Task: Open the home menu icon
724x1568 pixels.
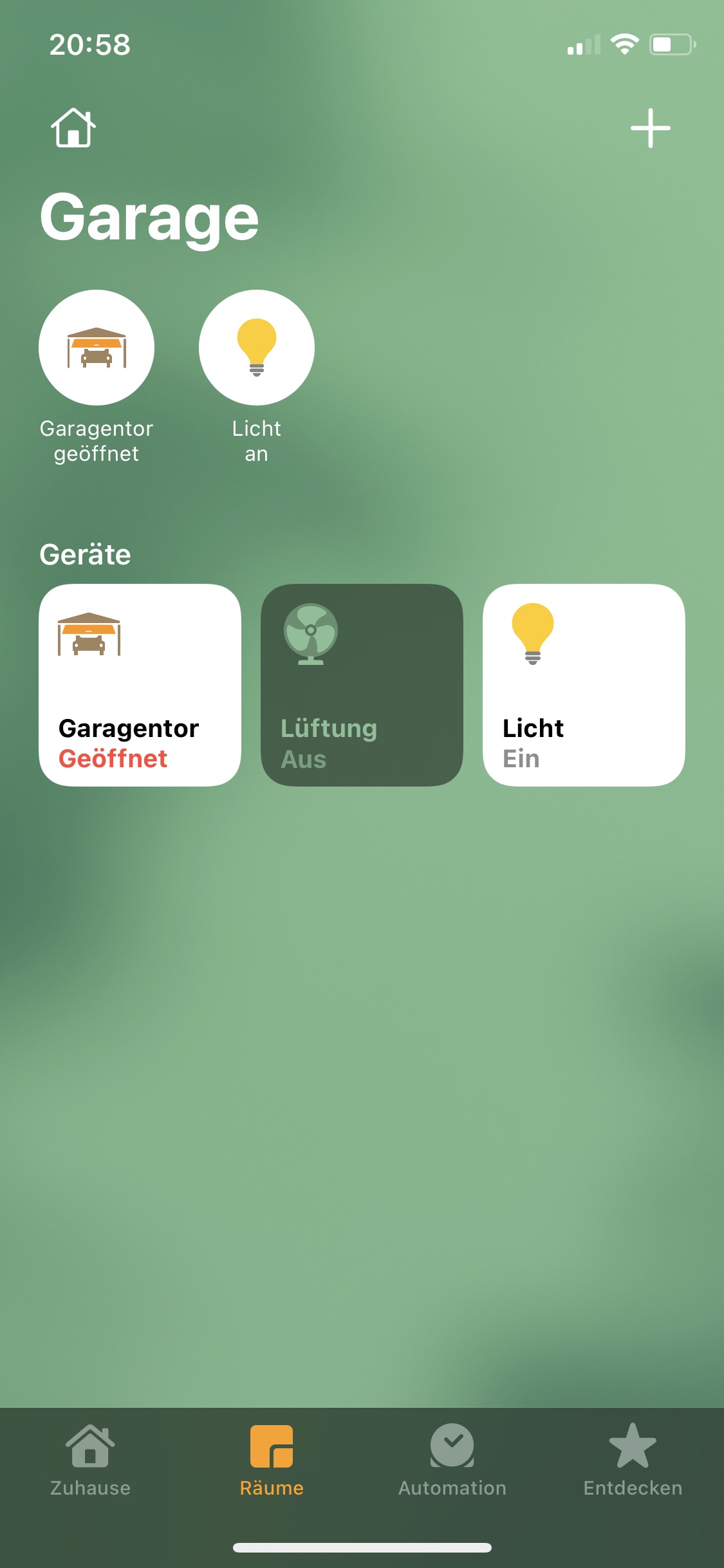Action: coord(73,128)
